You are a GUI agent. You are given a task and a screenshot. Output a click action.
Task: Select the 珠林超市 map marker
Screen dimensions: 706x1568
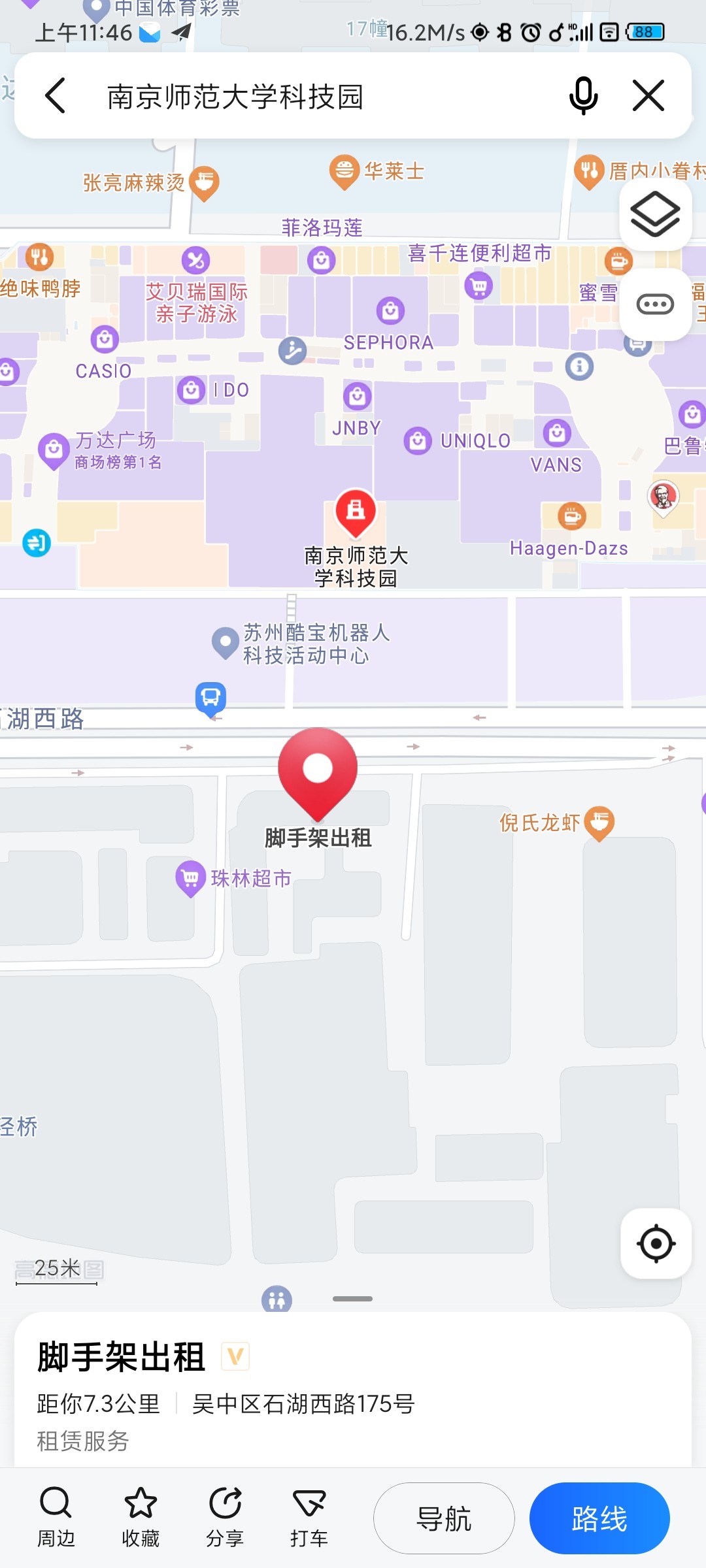click(x=190, y=877)
